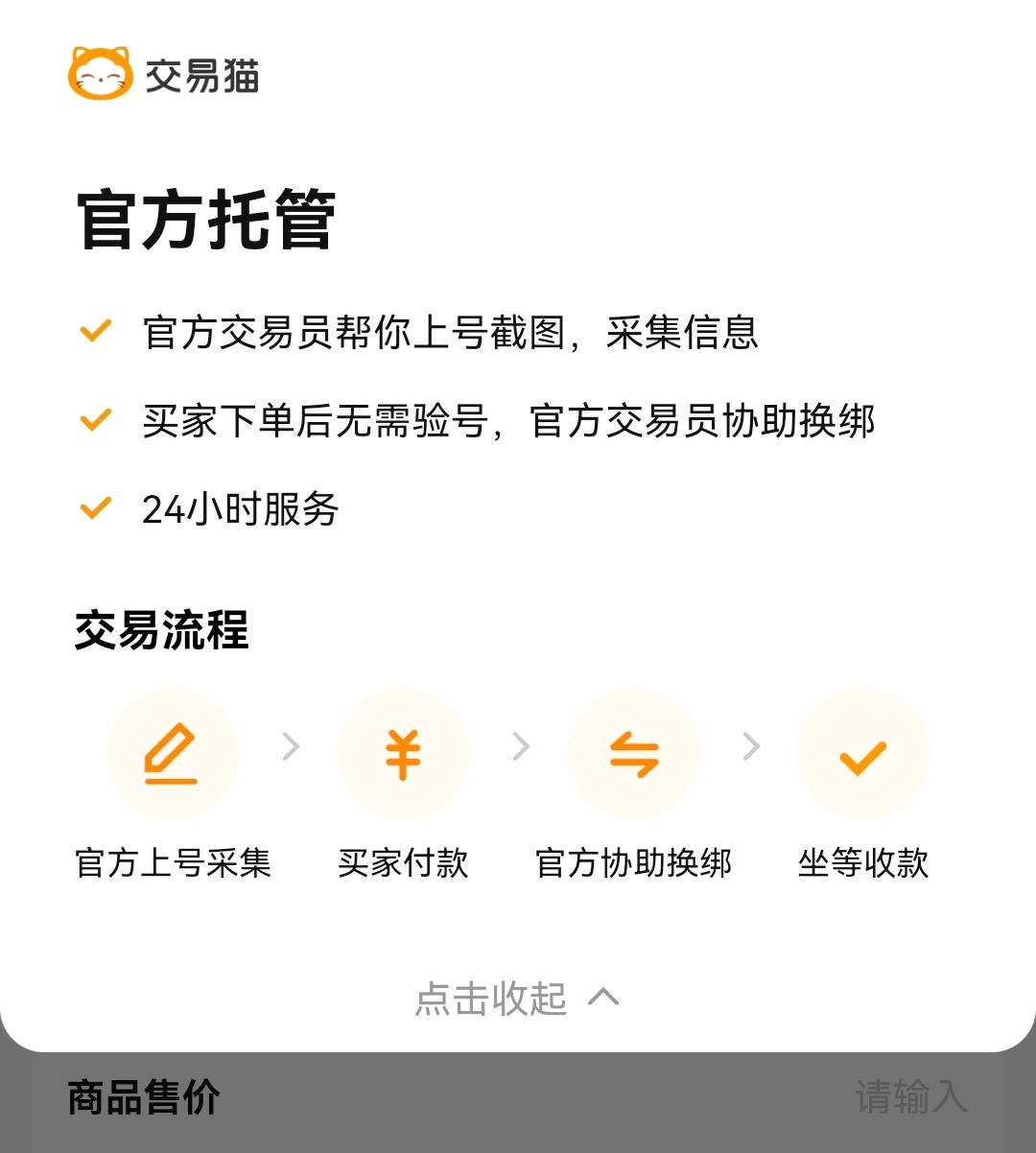Click the upward chevron next to 点击收起
Image resolution: width=1036 pixels, height=1153 pixels.
tap(601, 999)
